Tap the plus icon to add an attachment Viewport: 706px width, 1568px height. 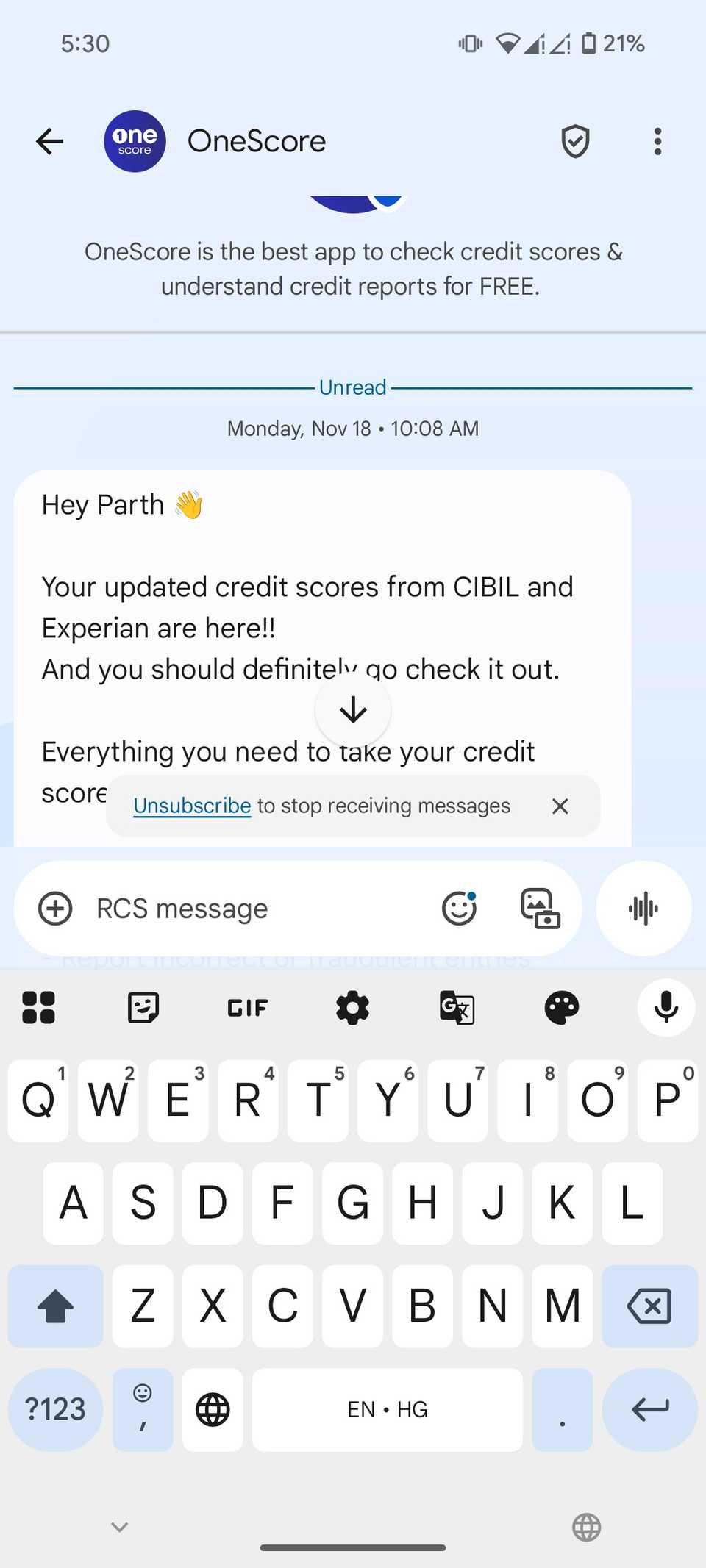[x=54, y=909]
